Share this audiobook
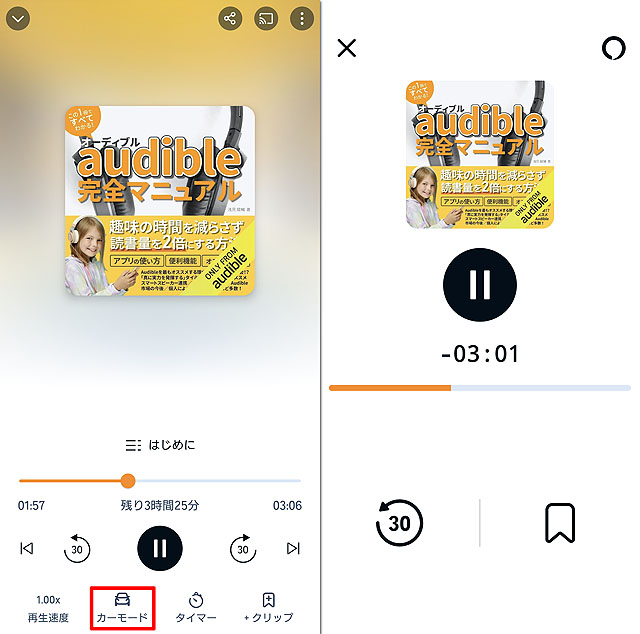This screenshot has height=634, width=640. [x=231, y=18]
